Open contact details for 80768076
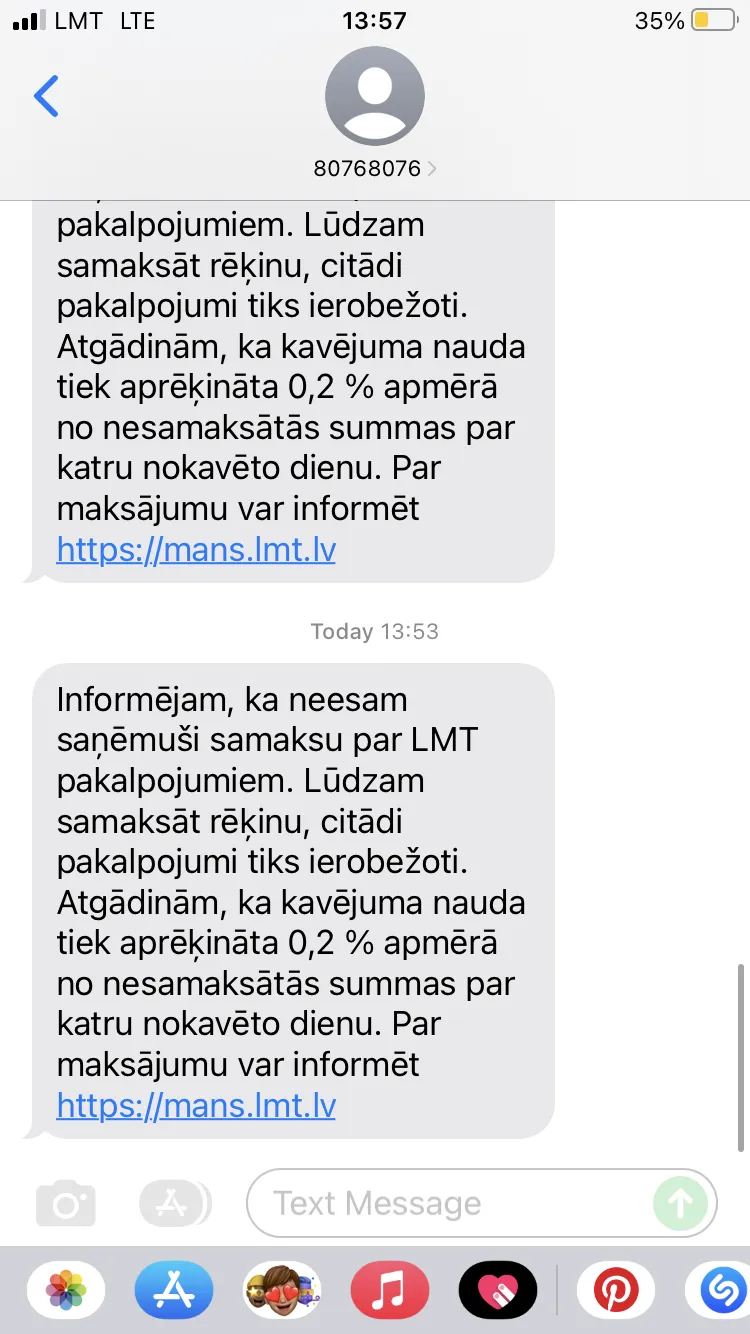The height and width of the screenshot is (1334, 750). tap(375, 113)
